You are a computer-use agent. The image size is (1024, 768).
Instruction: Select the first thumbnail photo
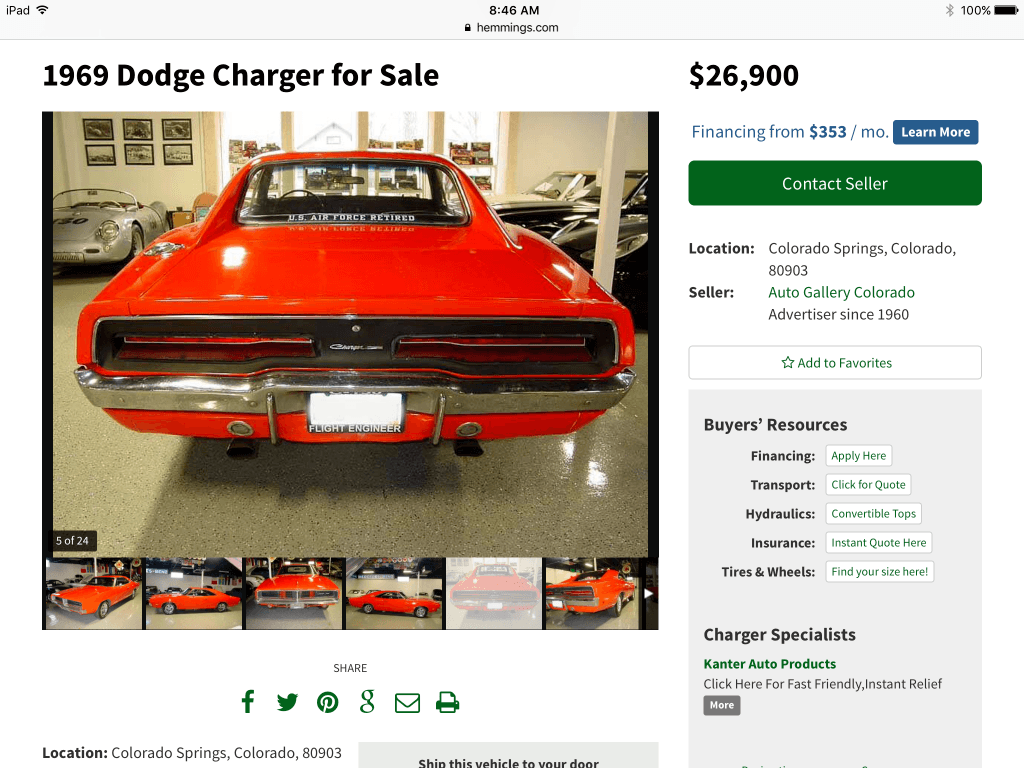point(93,594)
